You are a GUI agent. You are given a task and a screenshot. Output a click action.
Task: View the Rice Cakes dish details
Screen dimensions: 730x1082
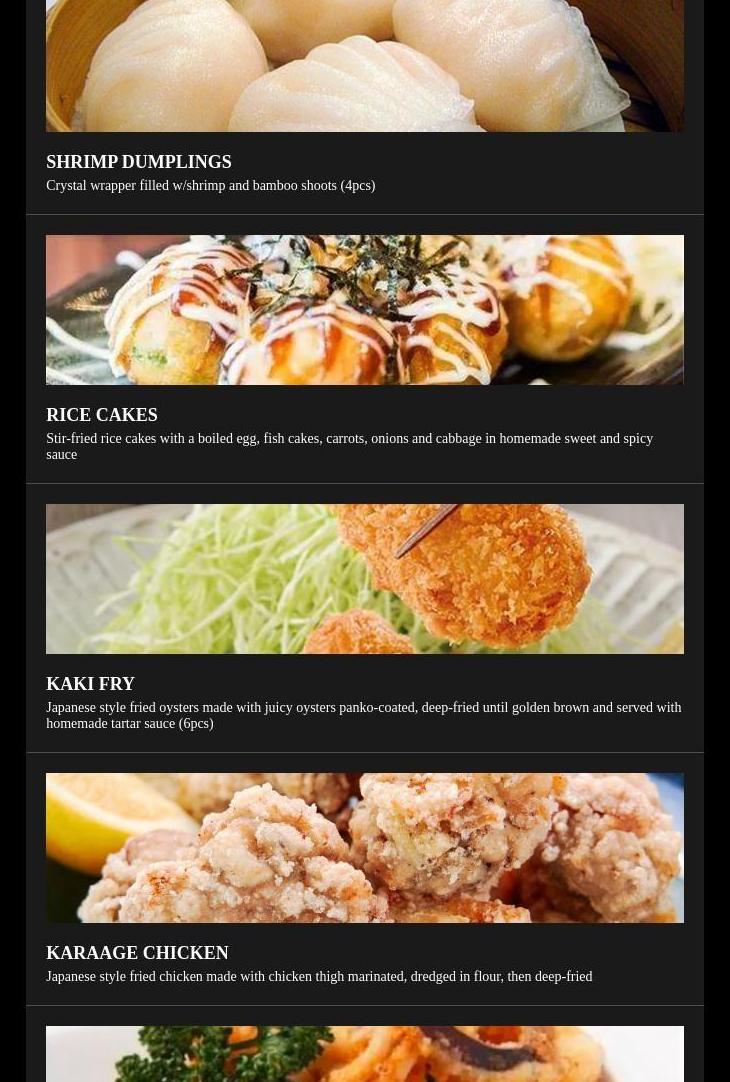(x=102, y=415)
